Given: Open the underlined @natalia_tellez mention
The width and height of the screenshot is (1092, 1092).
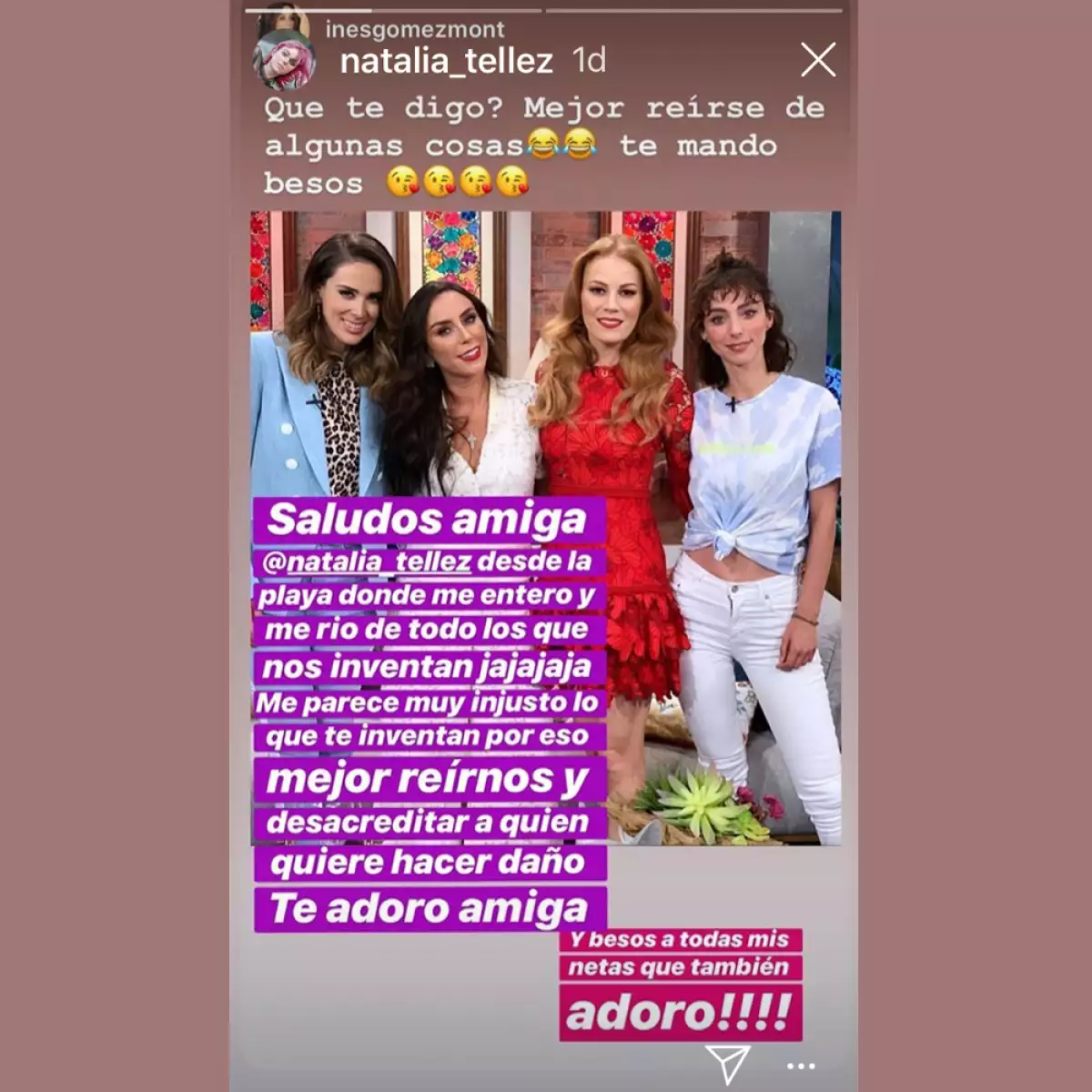Looking at the screenshot, I should tap(366, 561).
